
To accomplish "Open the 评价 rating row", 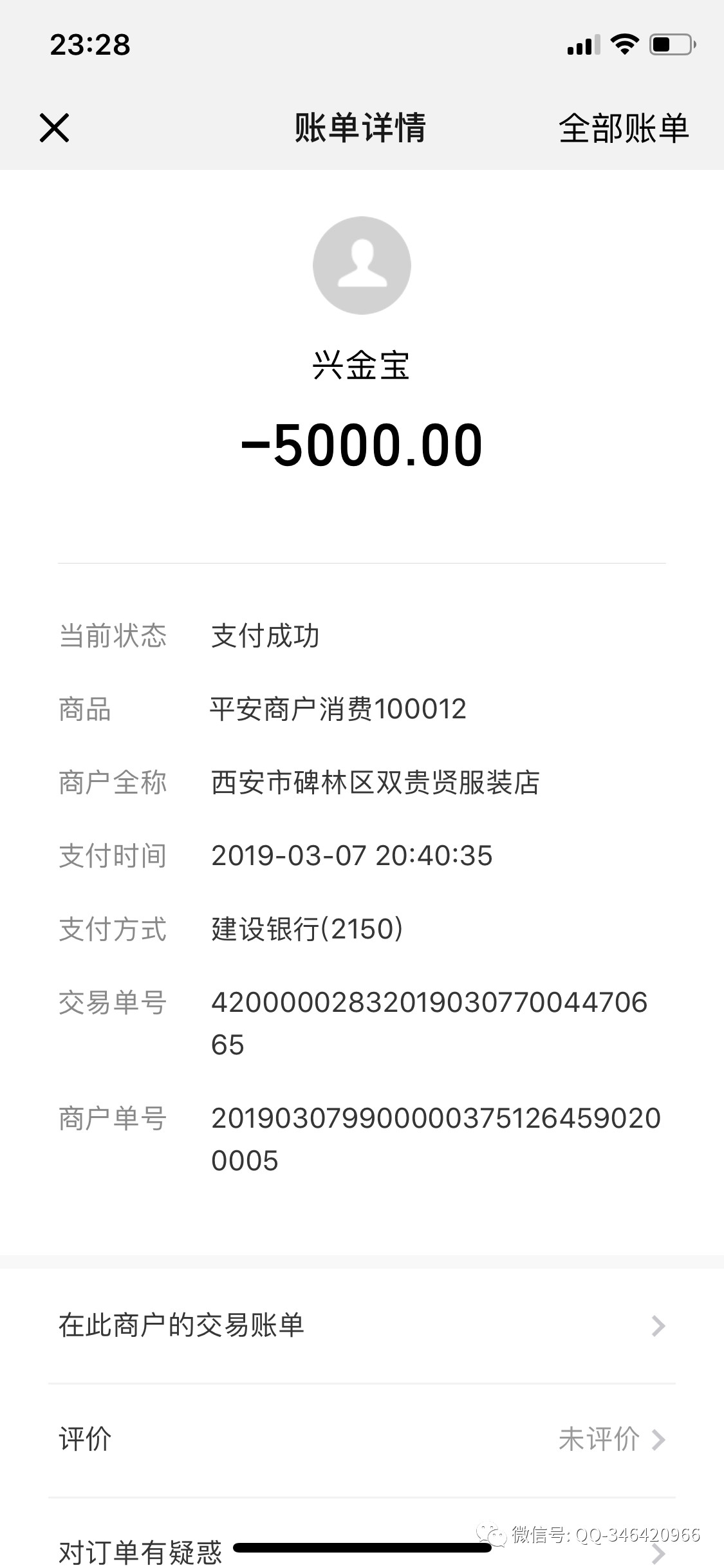I will 362,1439.
